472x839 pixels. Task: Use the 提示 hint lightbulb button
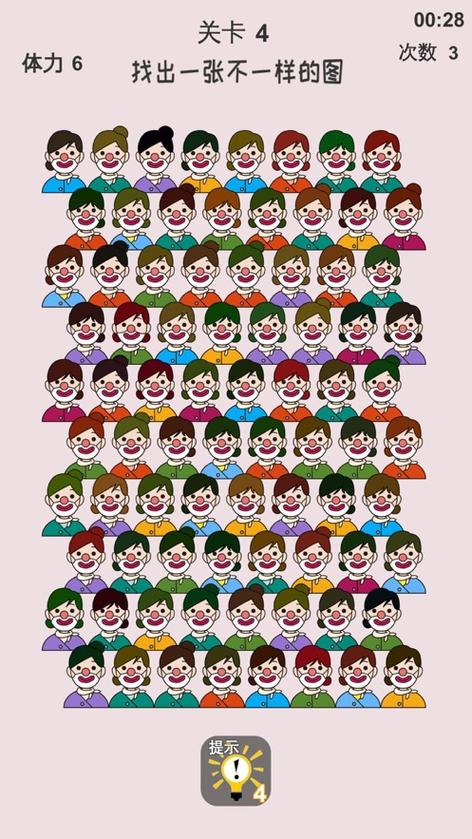[235, 771]
